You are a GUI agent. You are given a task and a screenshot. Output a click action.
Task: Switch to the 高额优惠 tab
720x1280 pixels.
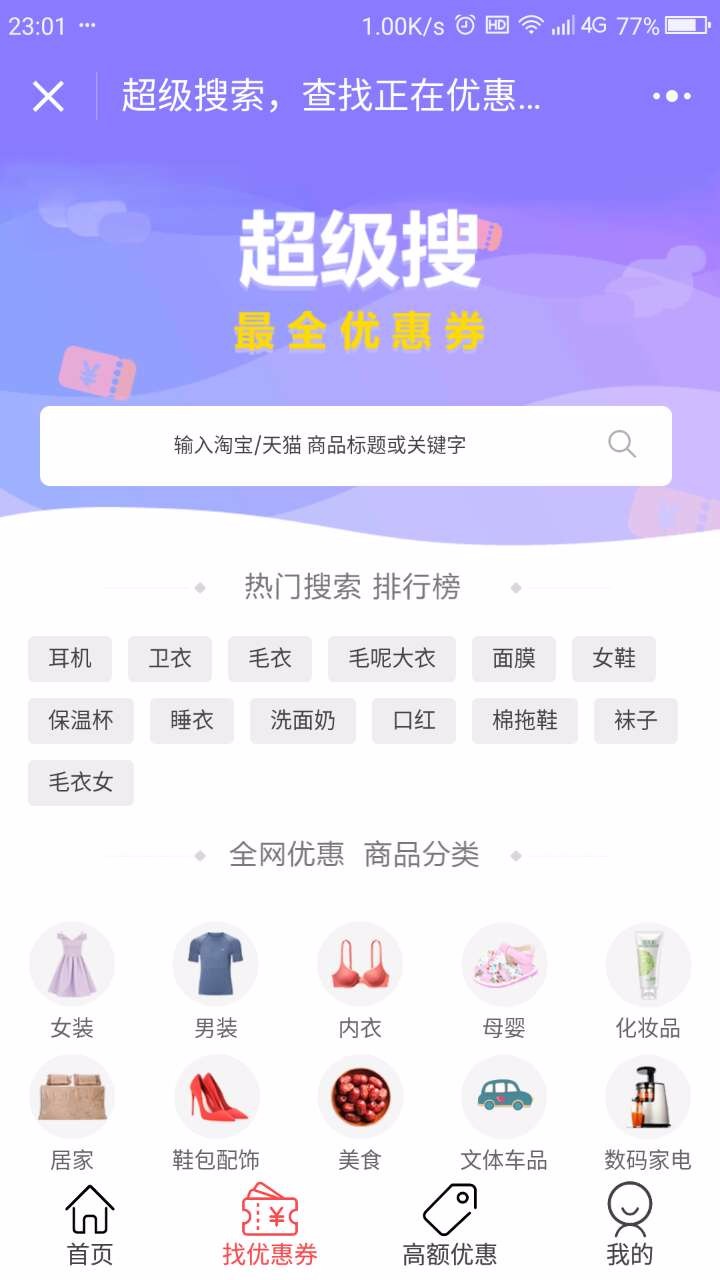pyautogui.click(x=450, y=1226)
